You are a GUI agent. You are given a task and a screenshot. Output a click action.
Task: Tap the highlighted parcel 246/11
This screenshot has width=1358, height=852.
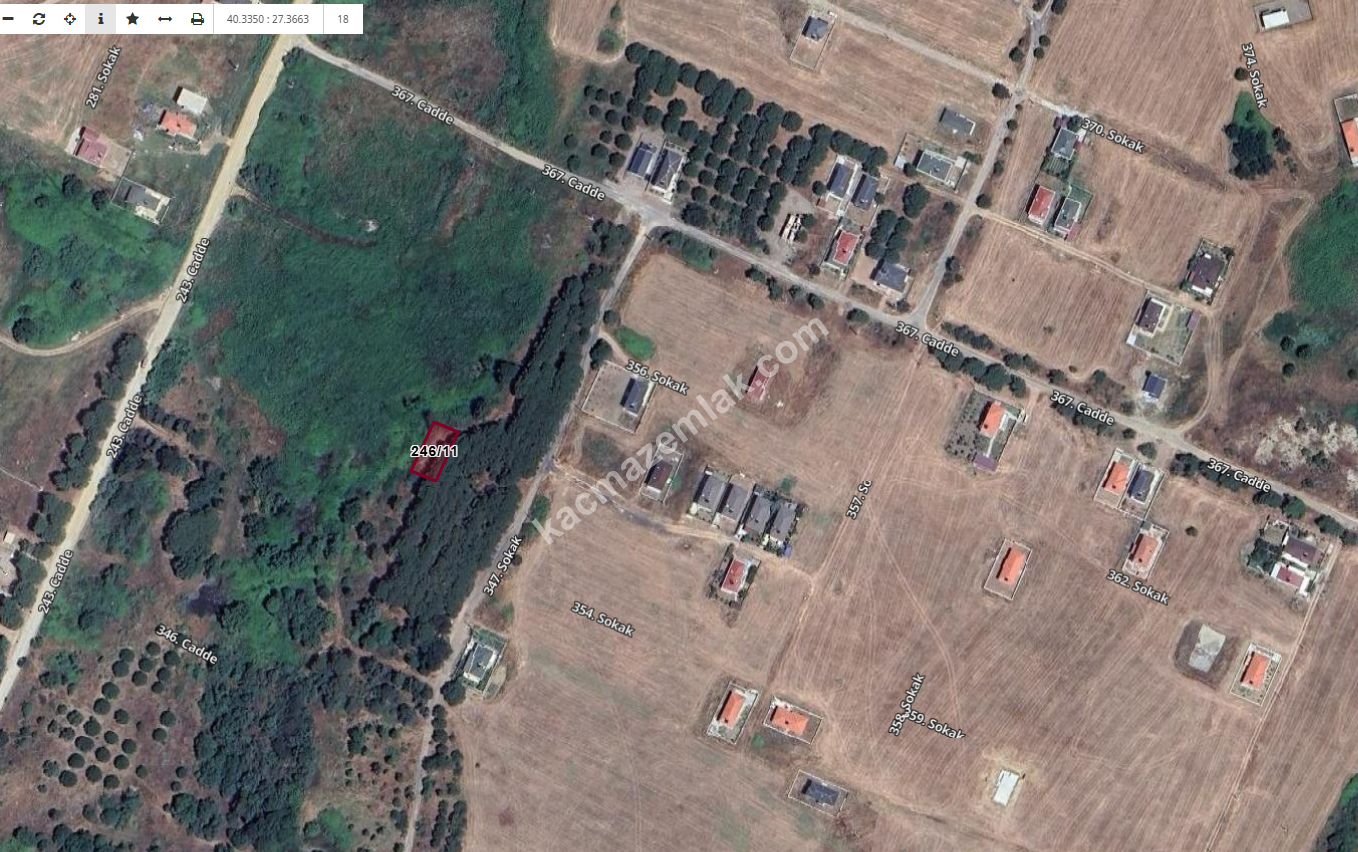click(x=435, y=452)
